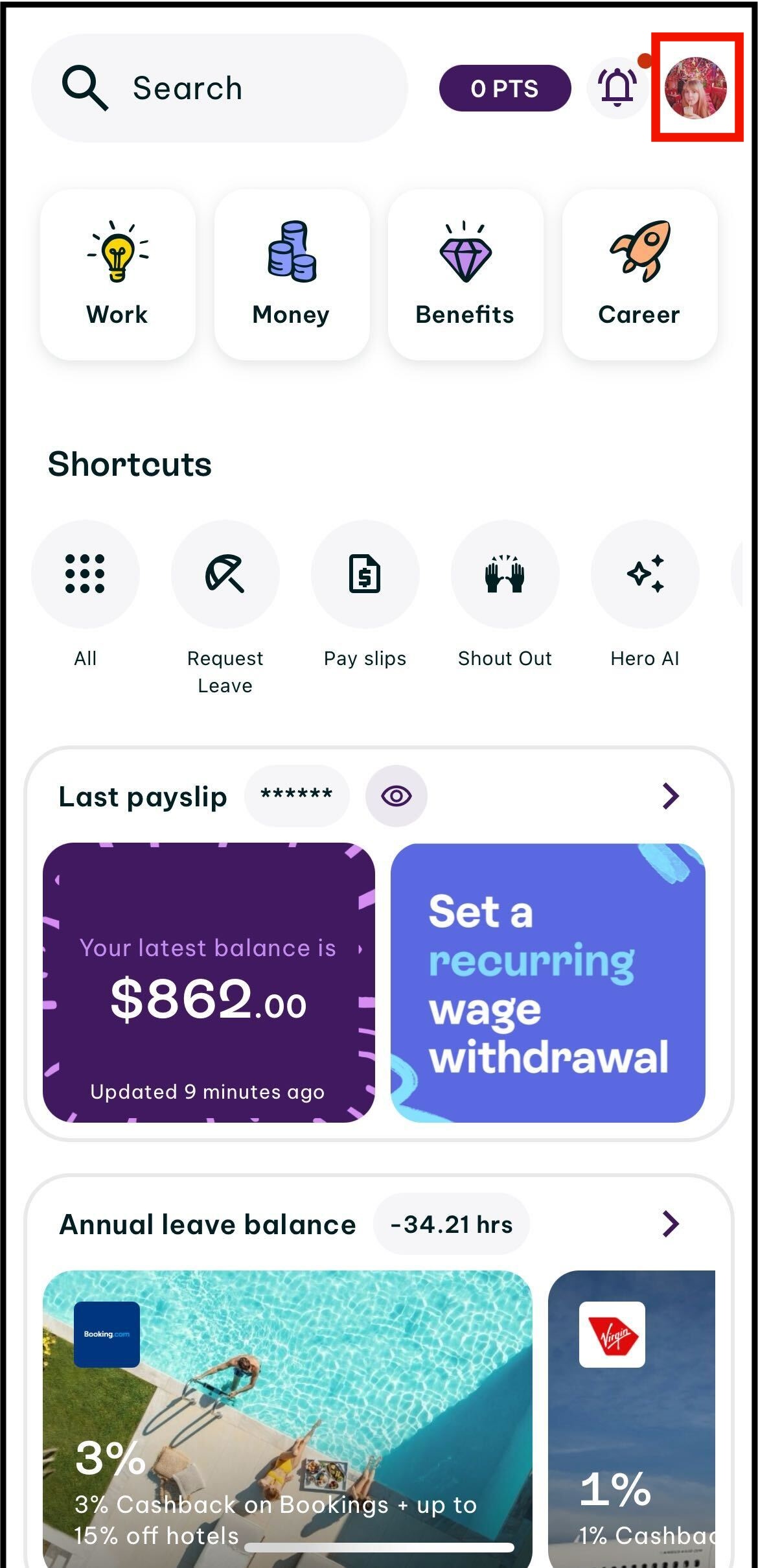Tap the Search field

click(219, 88)
